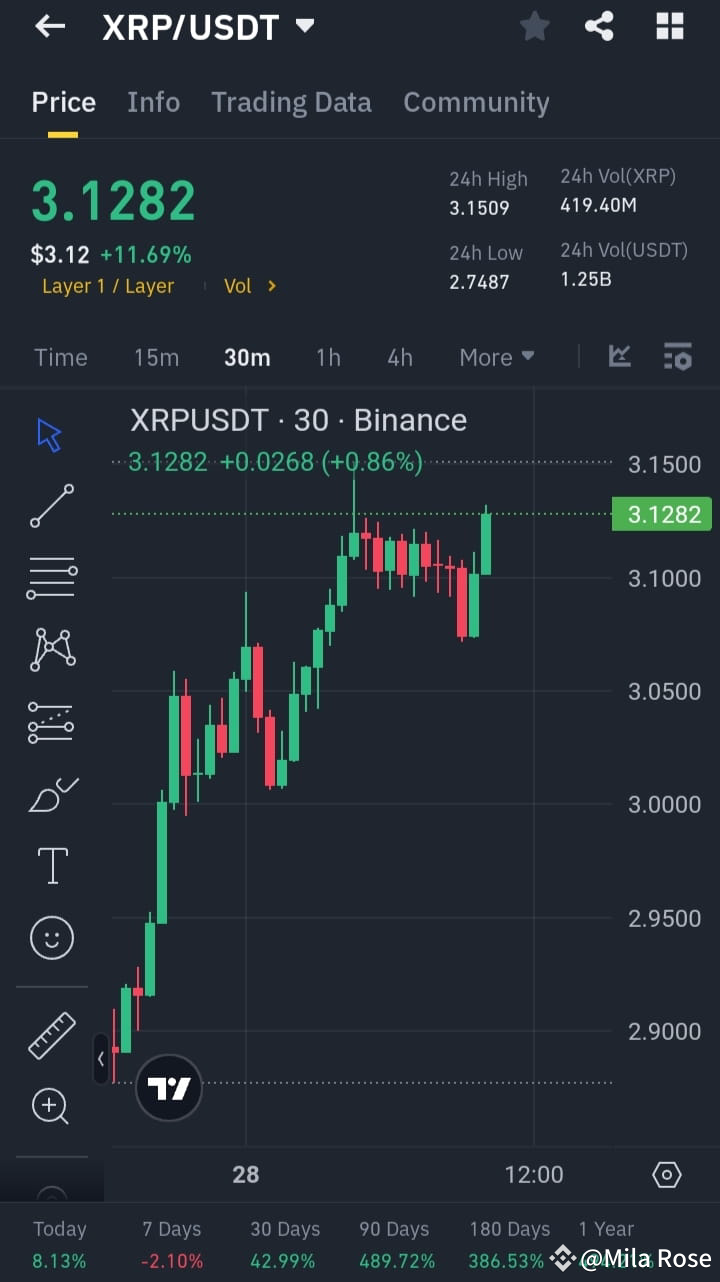Toggle the 15m chart interval
720x1282 pixels.
tap(156, 356)
